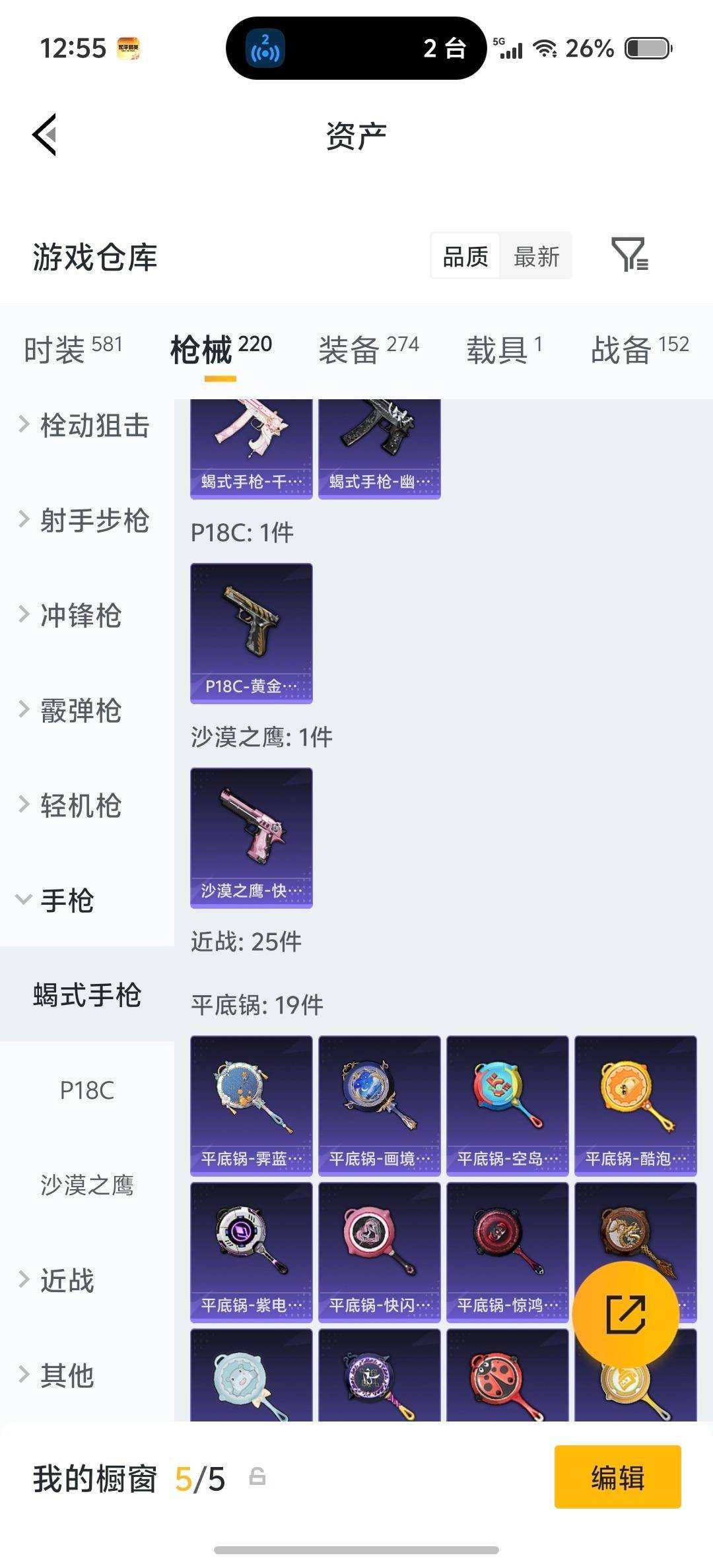View the ladybug-themed frying pan skin
Image resolution: width=713 pixels, height=1568 pixels.
(506, 1379)
